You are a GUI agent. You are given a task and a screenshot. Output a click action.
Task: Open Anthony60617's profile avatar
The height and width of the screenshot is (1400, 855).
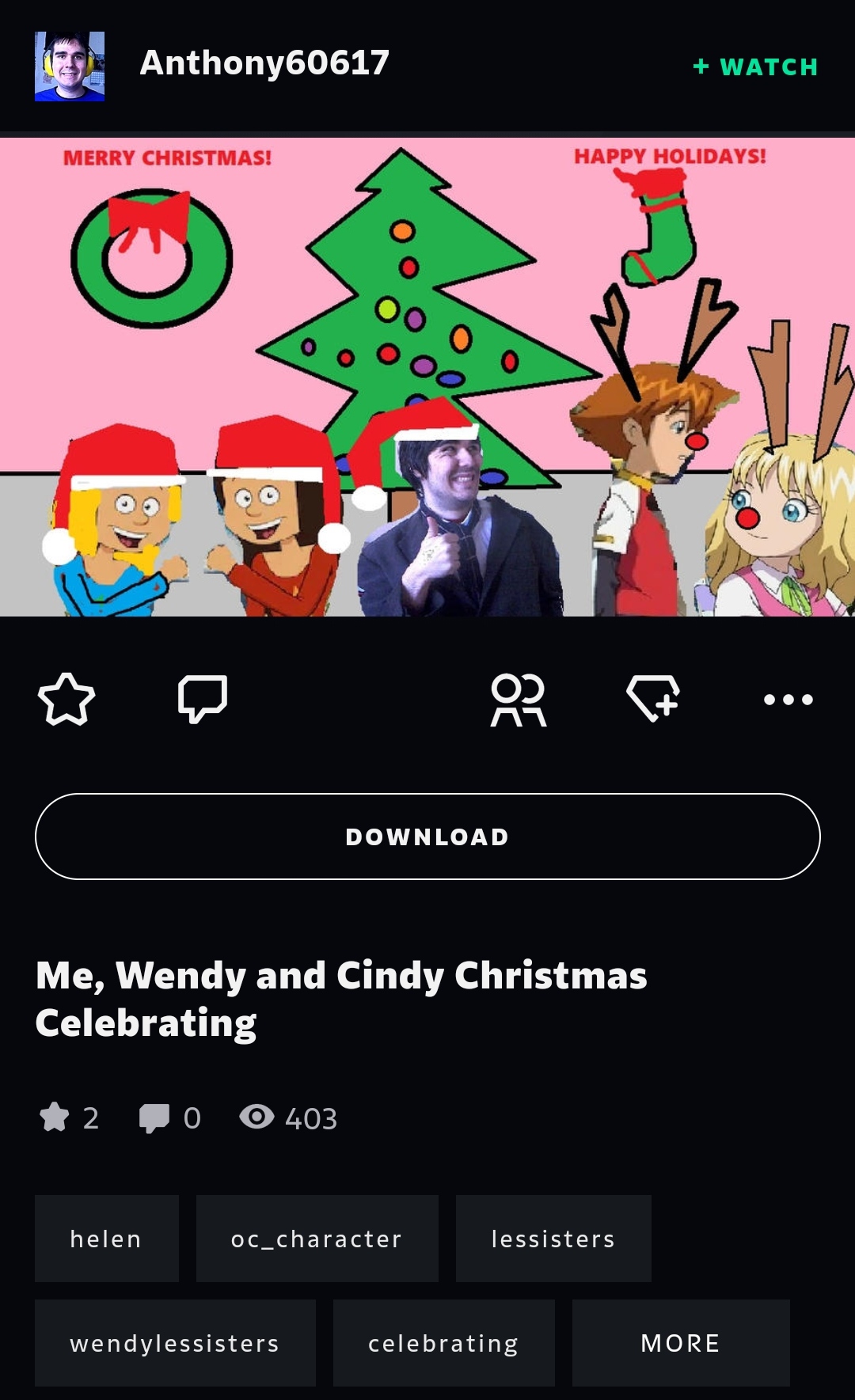click(x=70, y=66)
